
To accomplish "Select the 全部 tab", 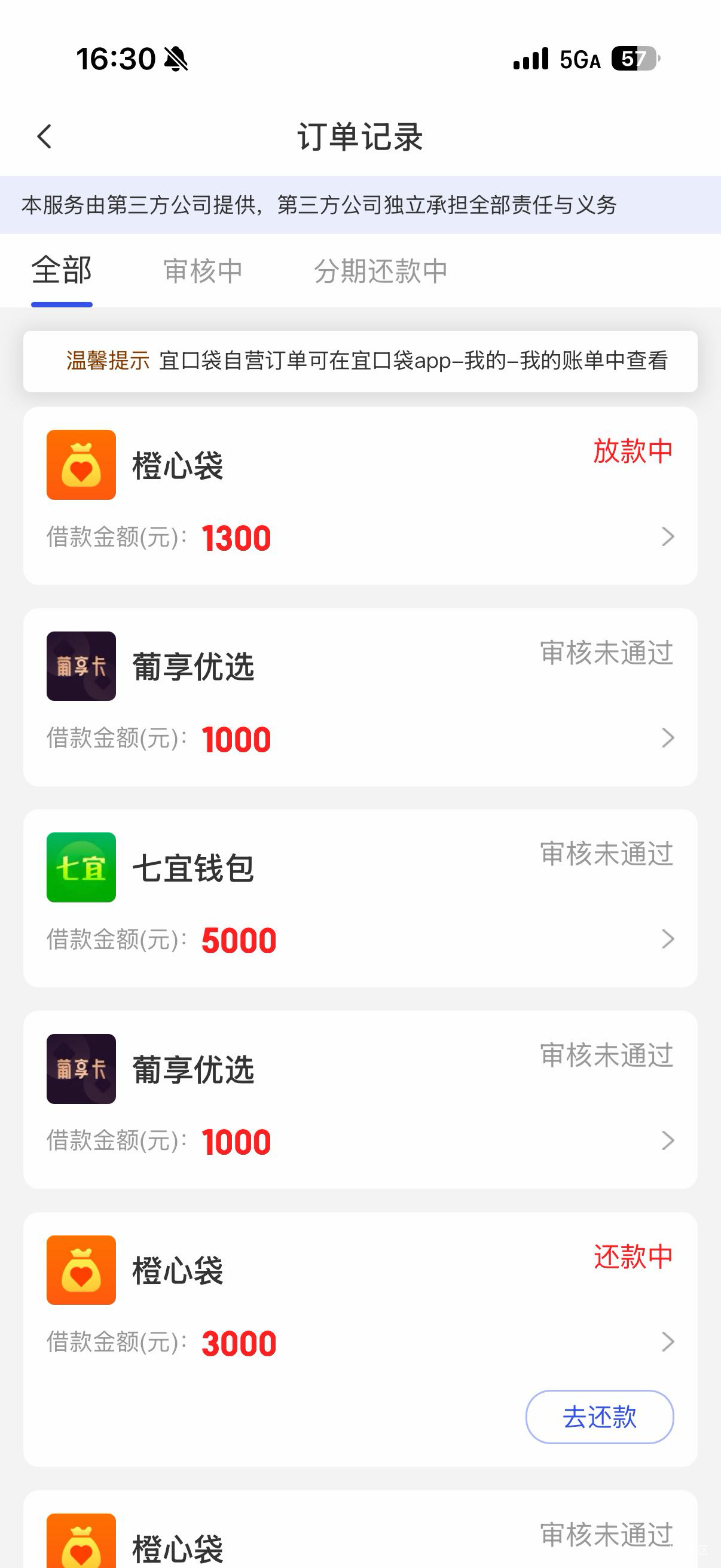I will (x=62, y=270).
